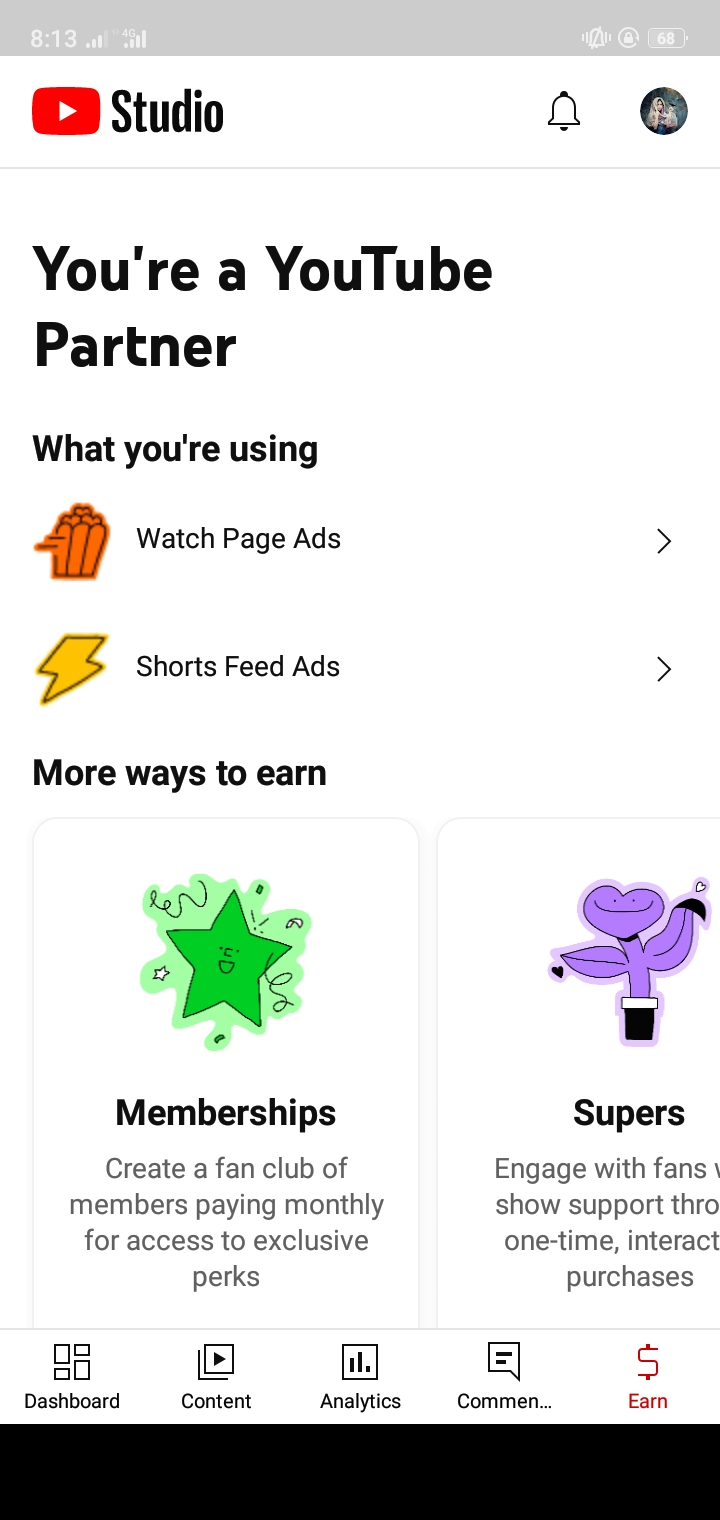The width and height of the screenshot is (720, 1520).
Task: Open Watch Page Ads details
Action: click(360, 540)
